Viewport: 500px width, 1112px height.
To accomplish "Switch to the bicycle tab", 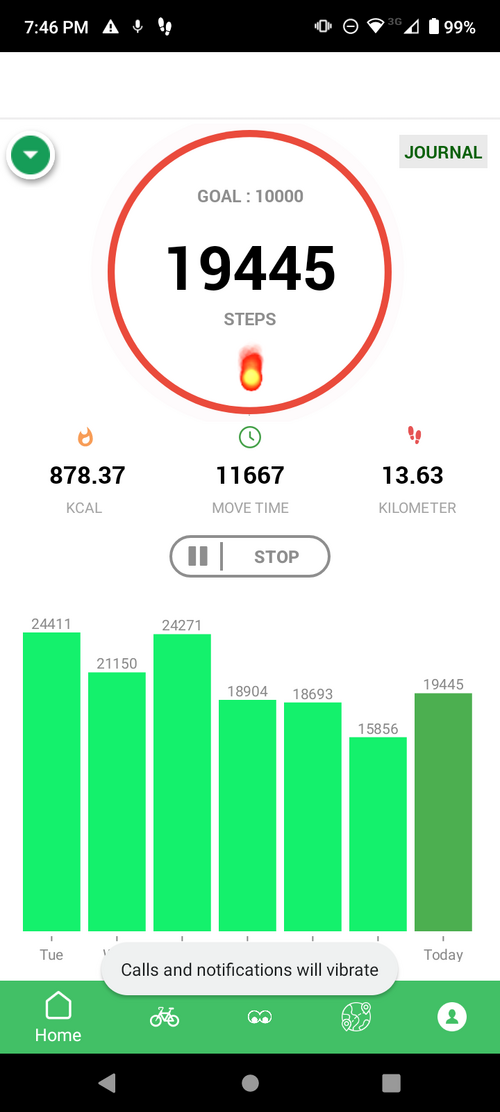I will (165, 1016).
